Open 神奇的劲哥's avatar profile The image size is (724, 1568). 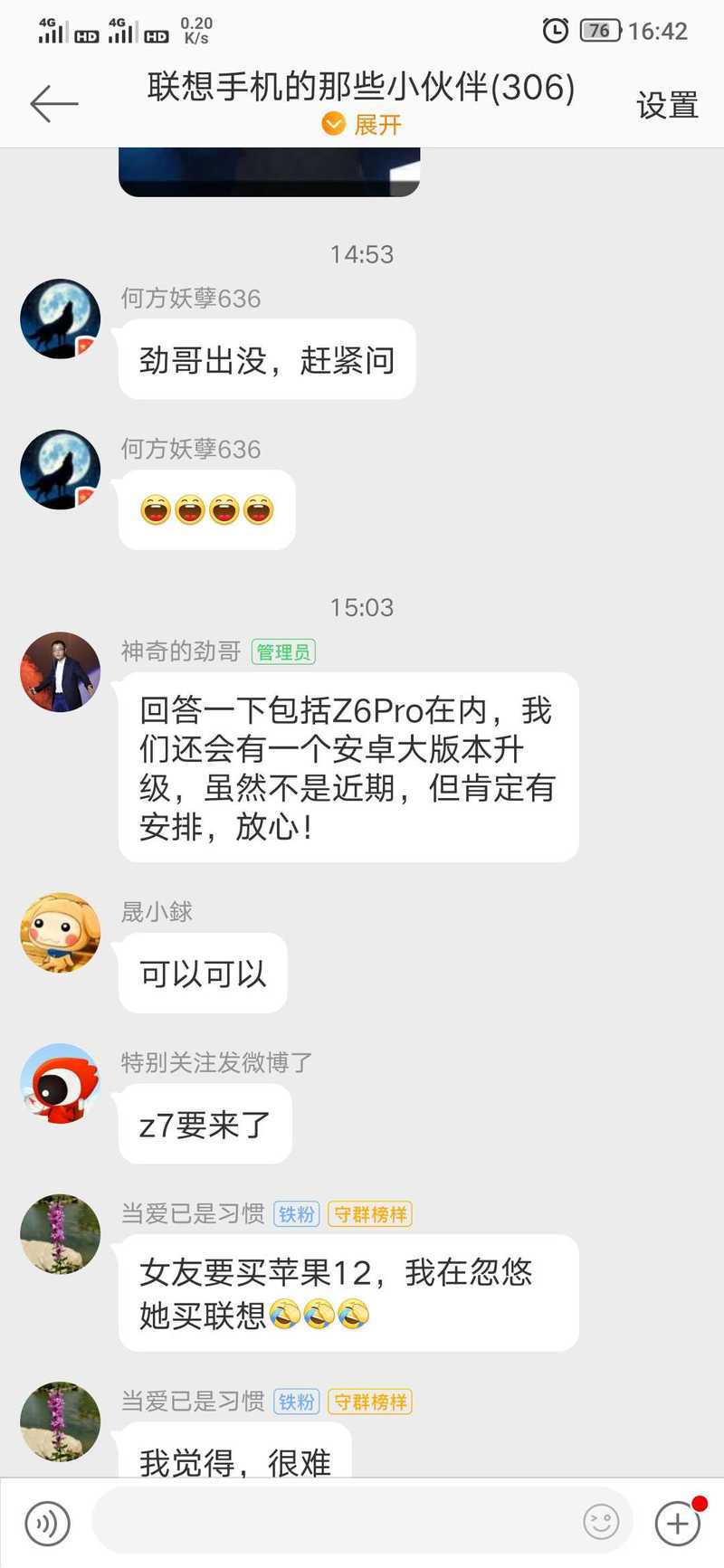61,672
